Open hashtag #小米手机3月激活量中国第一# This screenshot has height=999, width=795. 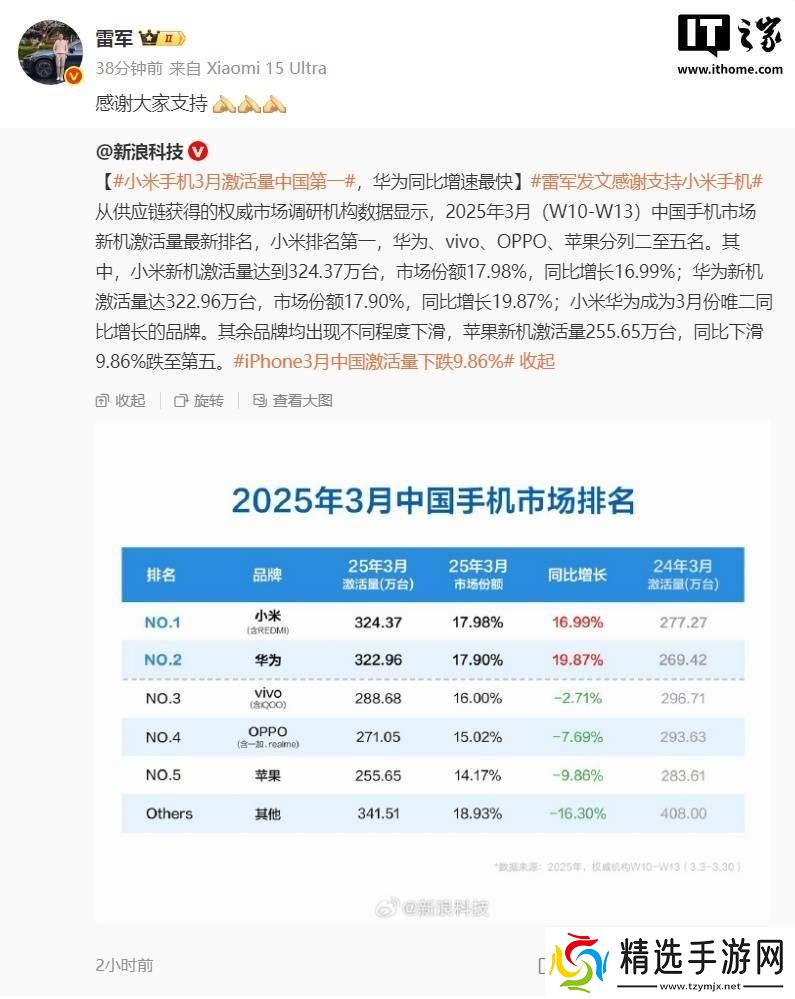click(x=235, y=182)
